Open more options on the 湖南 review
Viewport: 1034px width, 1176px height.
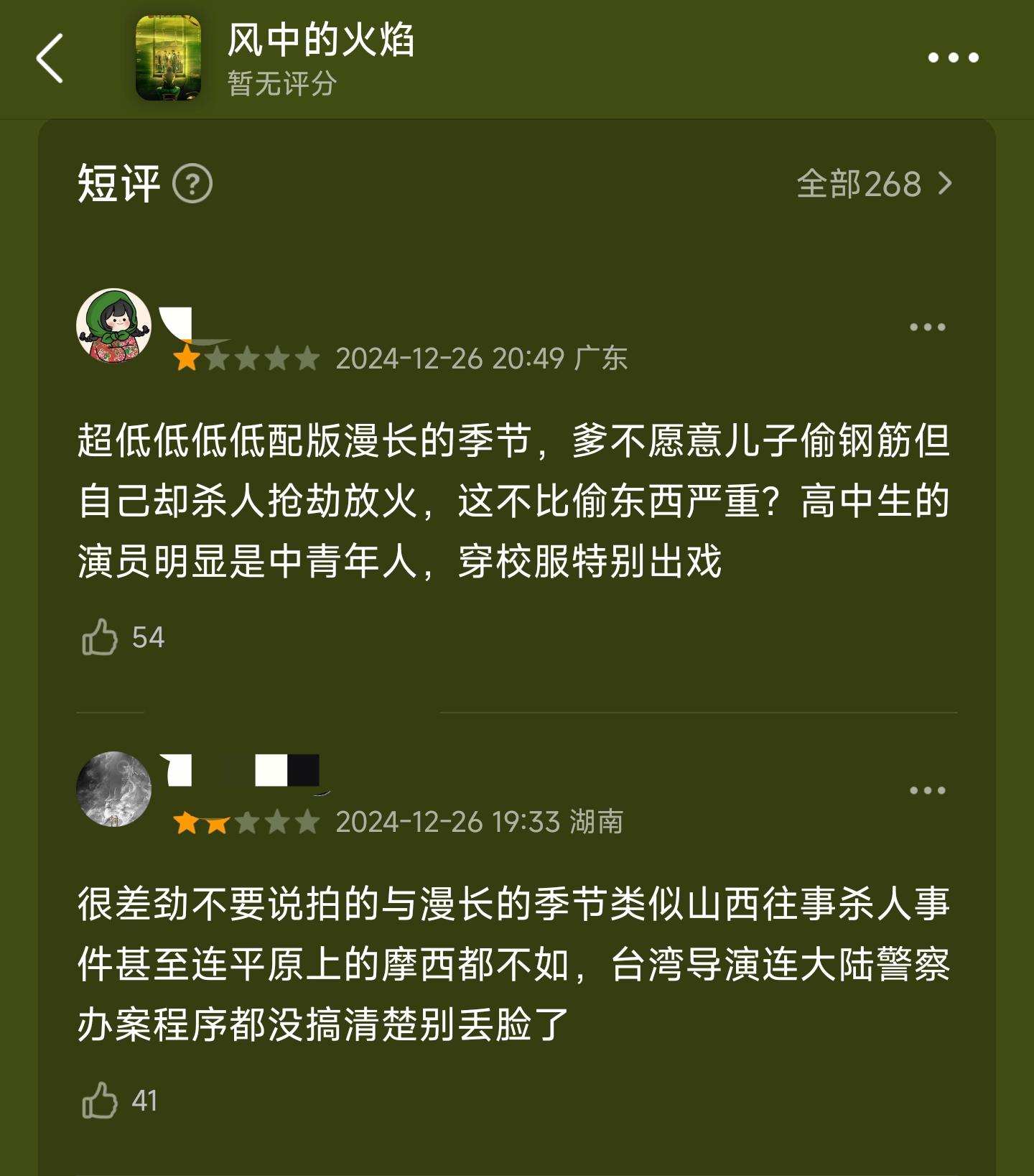click(927, 790)
